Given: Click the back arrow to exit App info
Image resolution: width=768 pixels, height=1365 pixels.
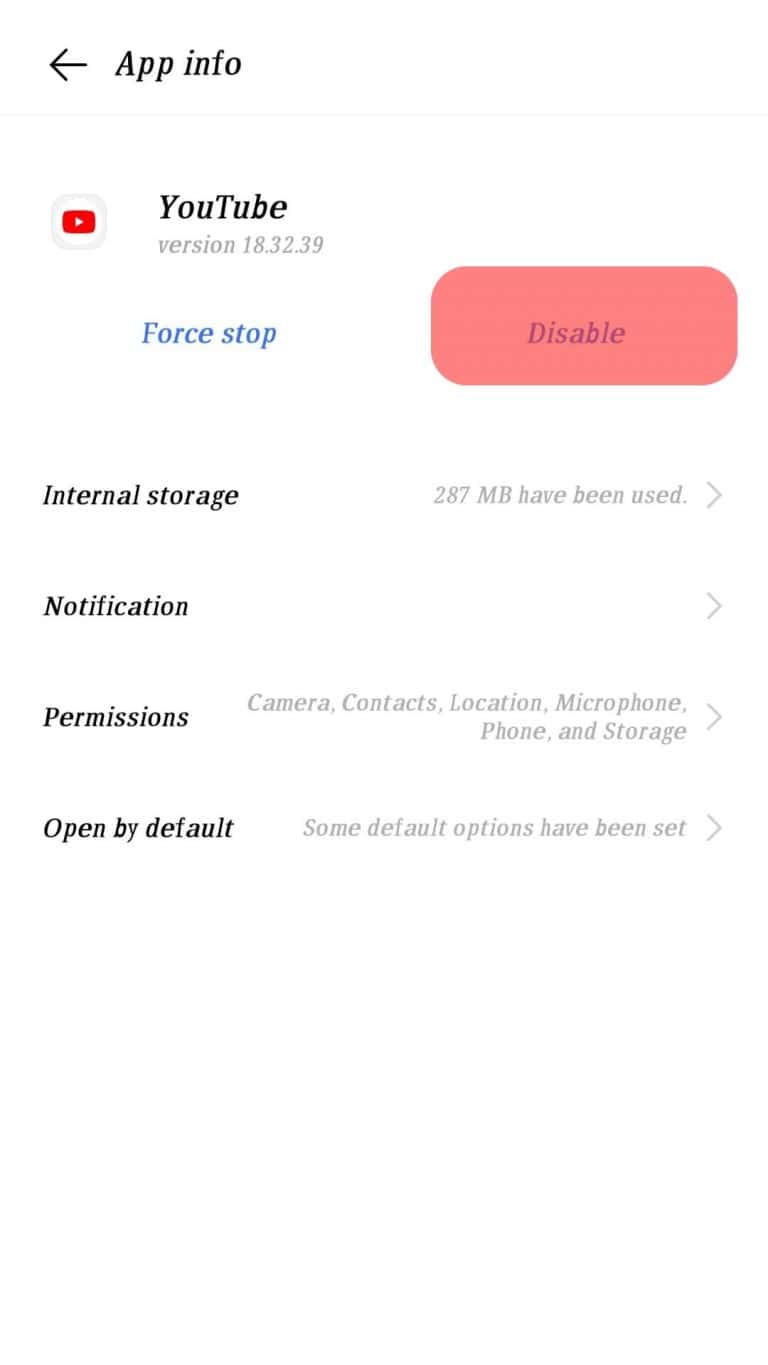Looking at the screenshot, I should [66, 64].
